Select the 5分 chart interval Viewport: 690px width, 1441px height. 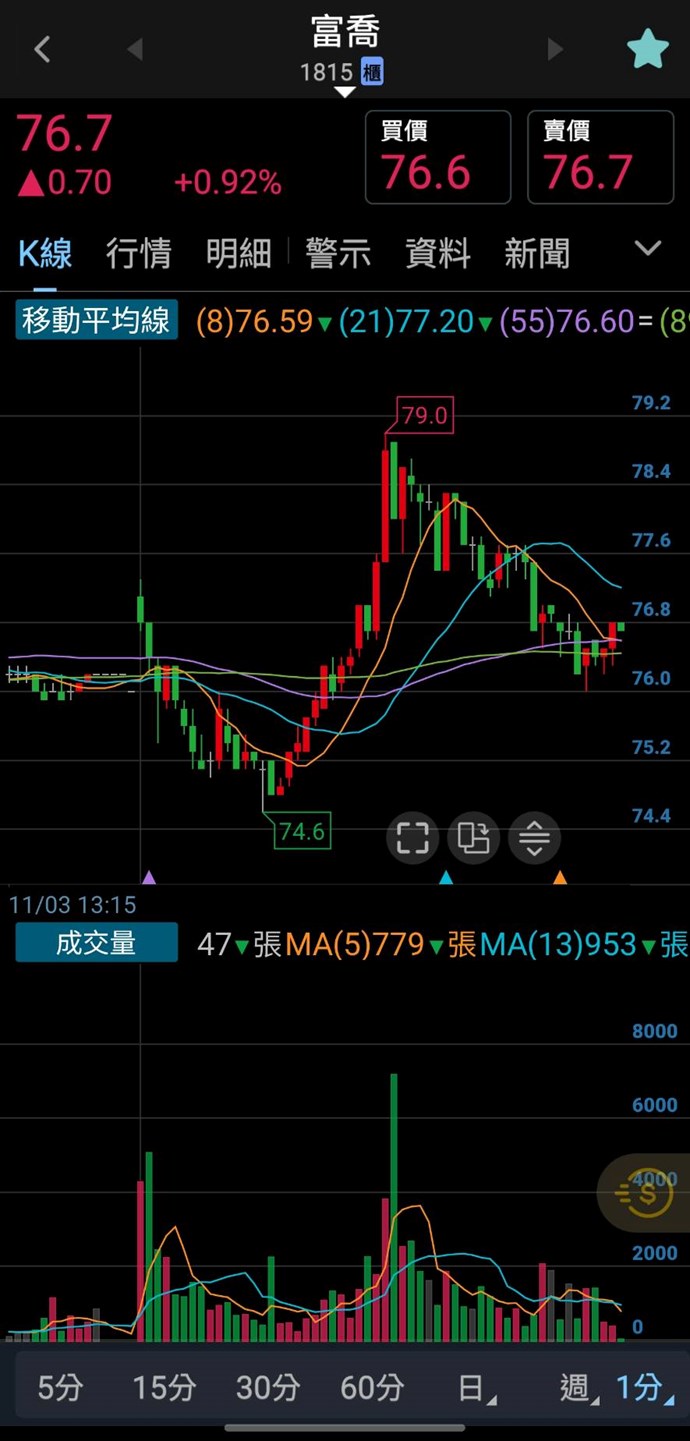click(59, 1387)
